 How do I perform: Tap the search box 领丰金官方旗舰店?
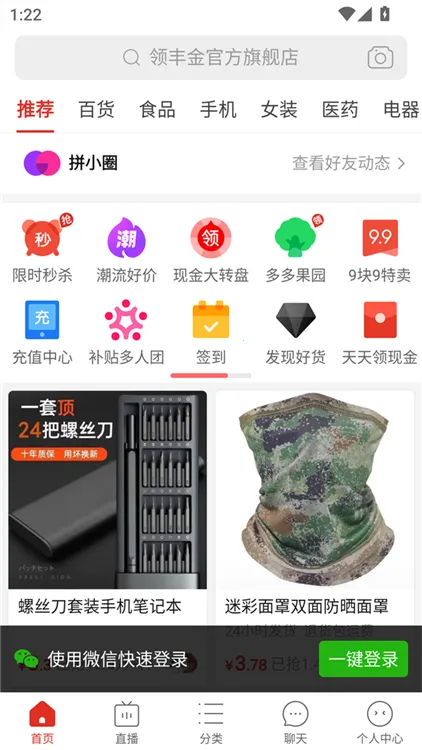tap(211, 57)
